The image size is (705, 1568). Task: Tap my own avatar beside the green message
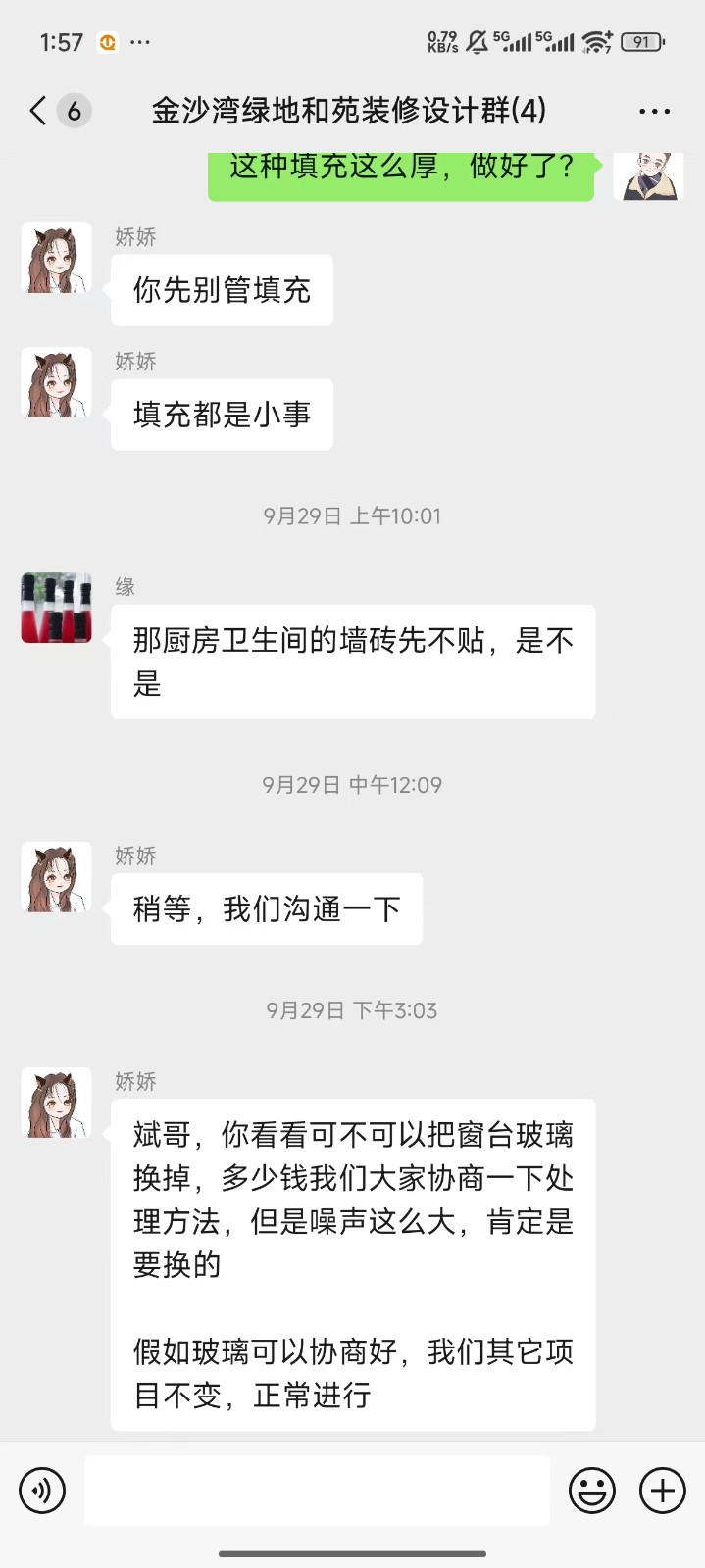click(x=648, y=176)
